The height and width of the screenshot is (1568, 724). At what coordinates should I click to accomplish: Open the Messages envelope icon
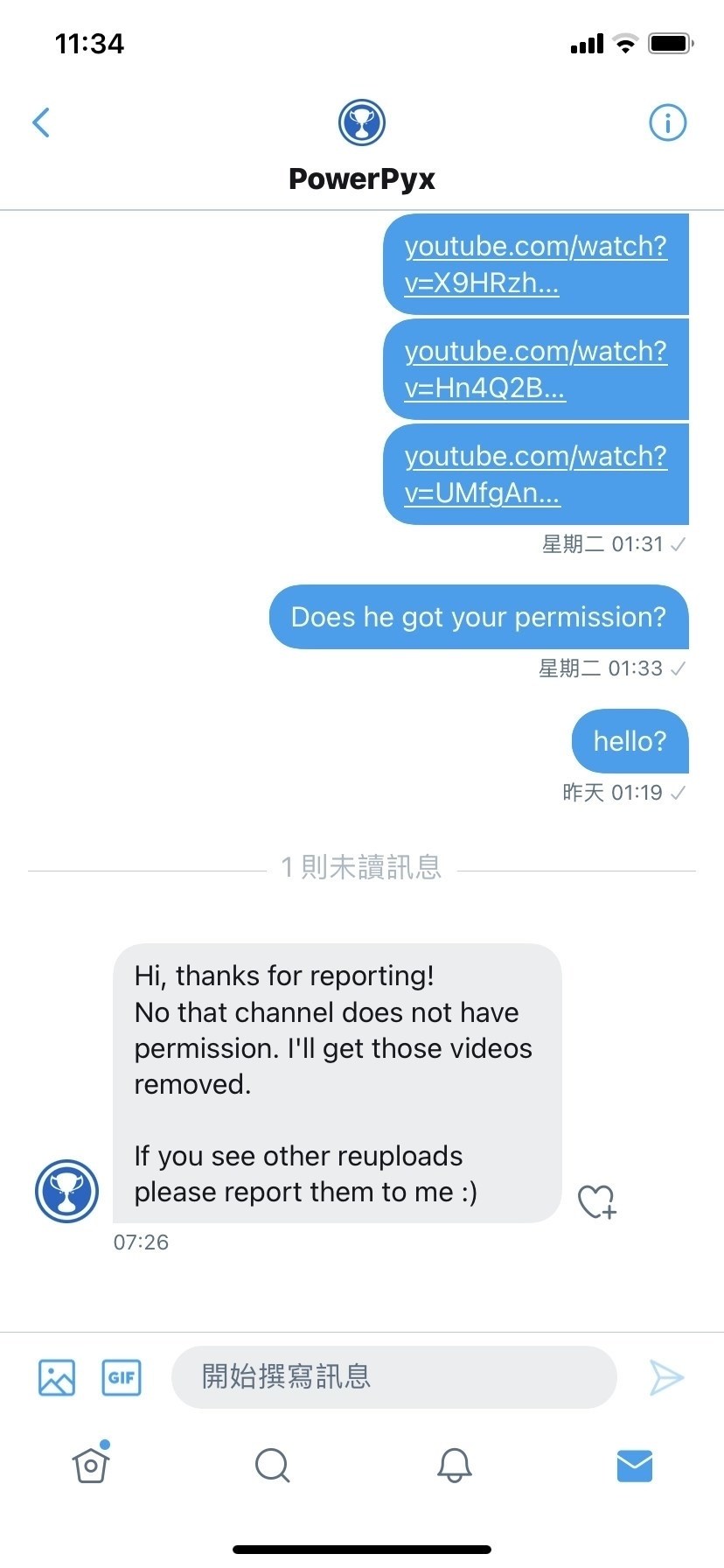click(634, 1465)
